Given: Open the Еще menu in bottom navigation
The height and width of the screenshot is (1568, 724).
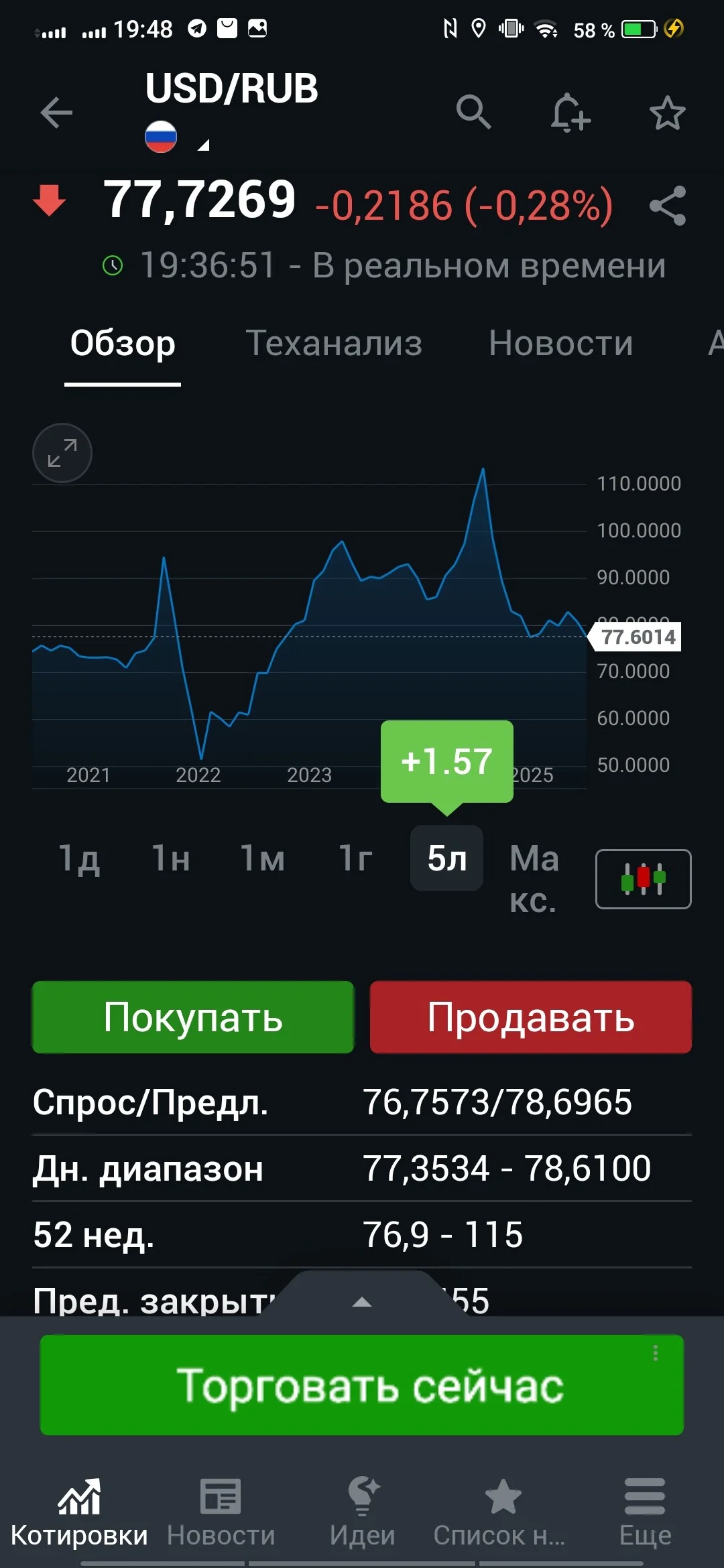Looking at the screenshot, I should click(645, 1513).
